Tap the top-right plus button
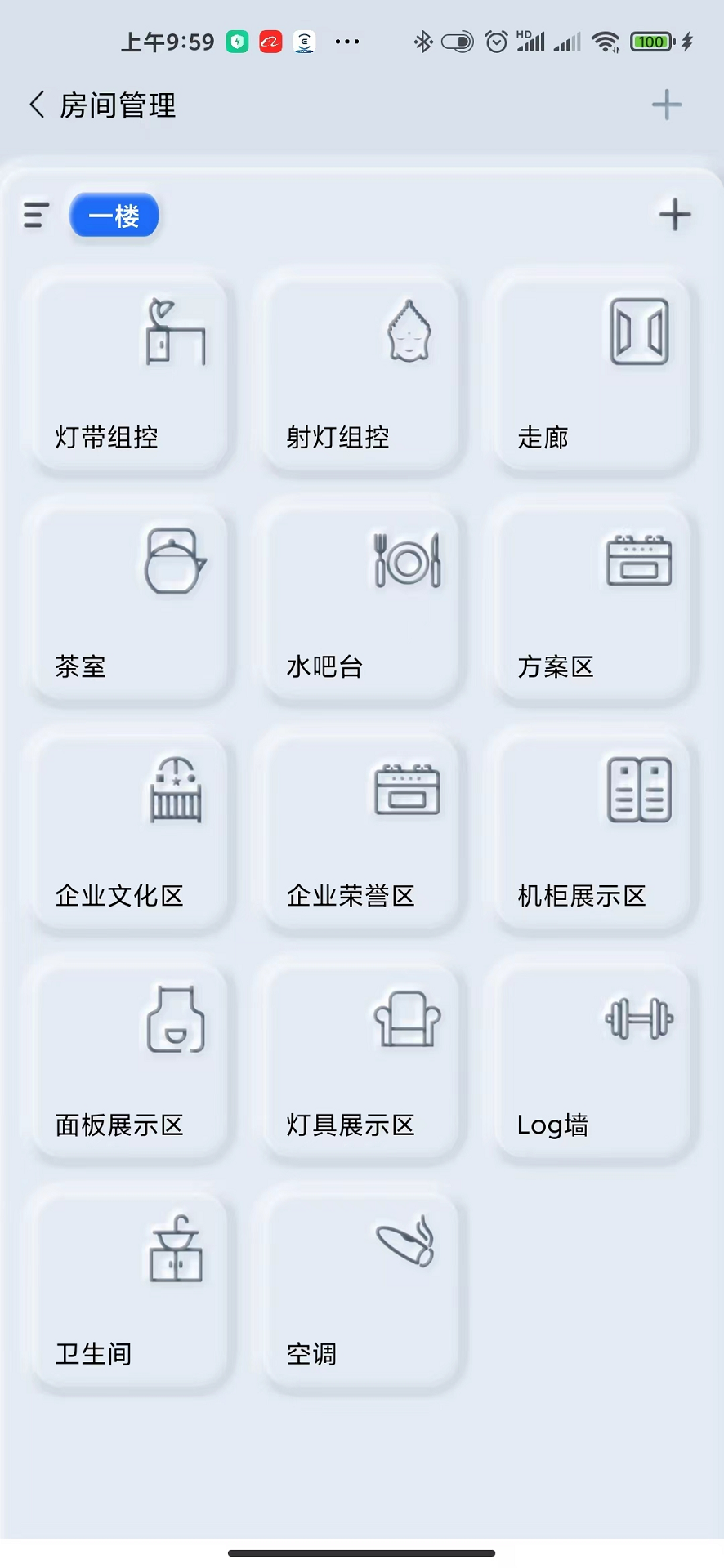724x1568 pixels. tap(666, 105)
